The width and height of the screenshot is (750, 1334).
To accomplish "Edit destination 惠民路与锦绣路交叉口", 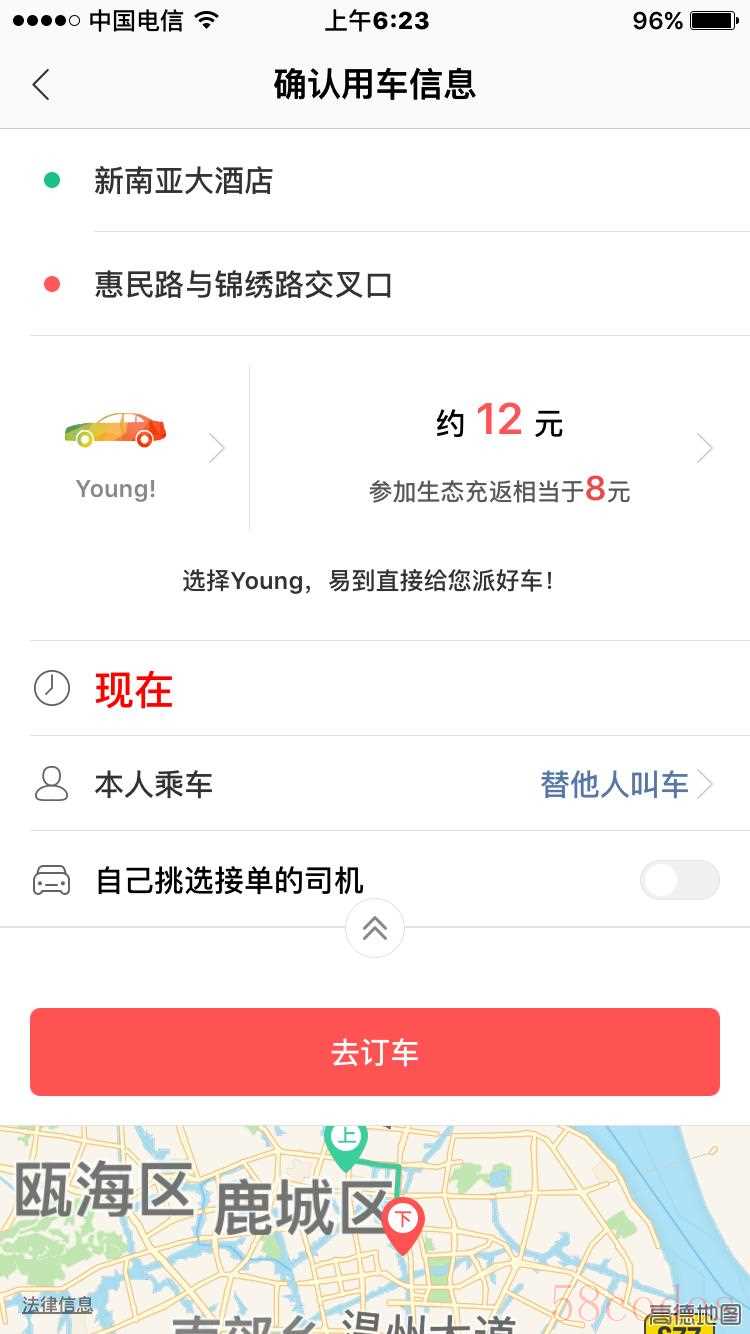I will point(390,285).
